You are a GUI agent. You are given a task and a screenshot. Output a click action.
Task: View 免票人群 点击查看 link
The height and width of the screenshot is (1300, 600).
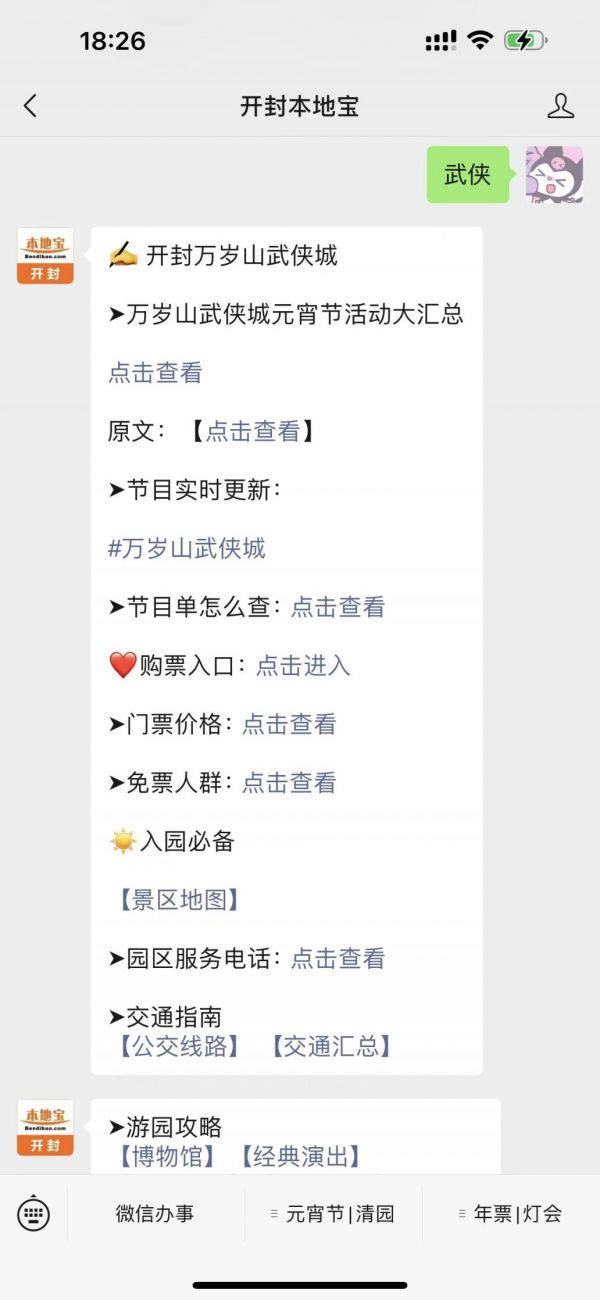(289, 783)
